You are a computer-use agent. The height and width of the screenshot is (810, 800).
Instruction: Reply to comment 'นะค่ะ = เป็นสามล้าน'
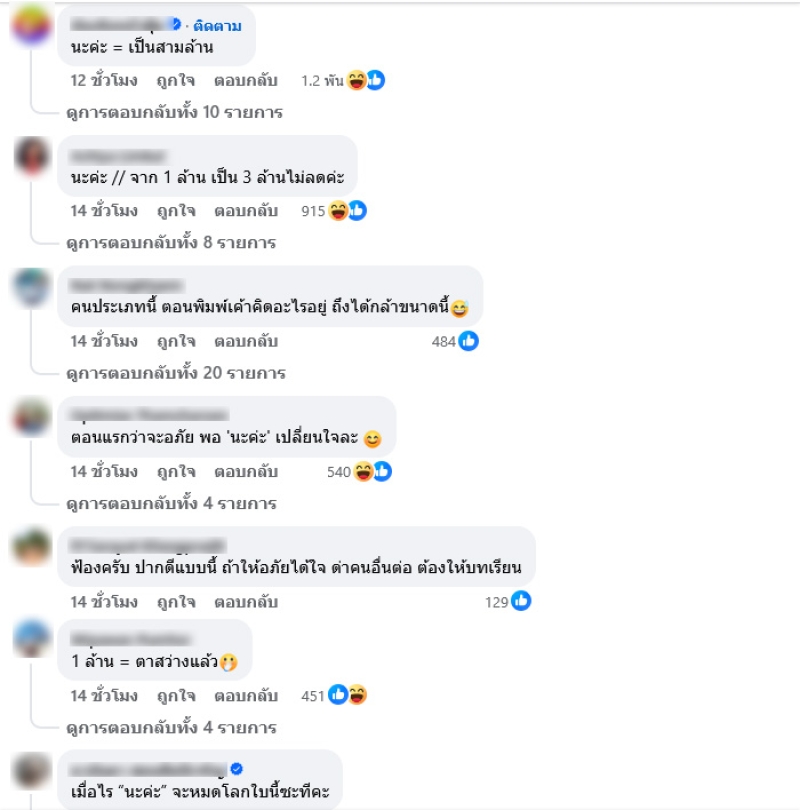coord(245,80)
